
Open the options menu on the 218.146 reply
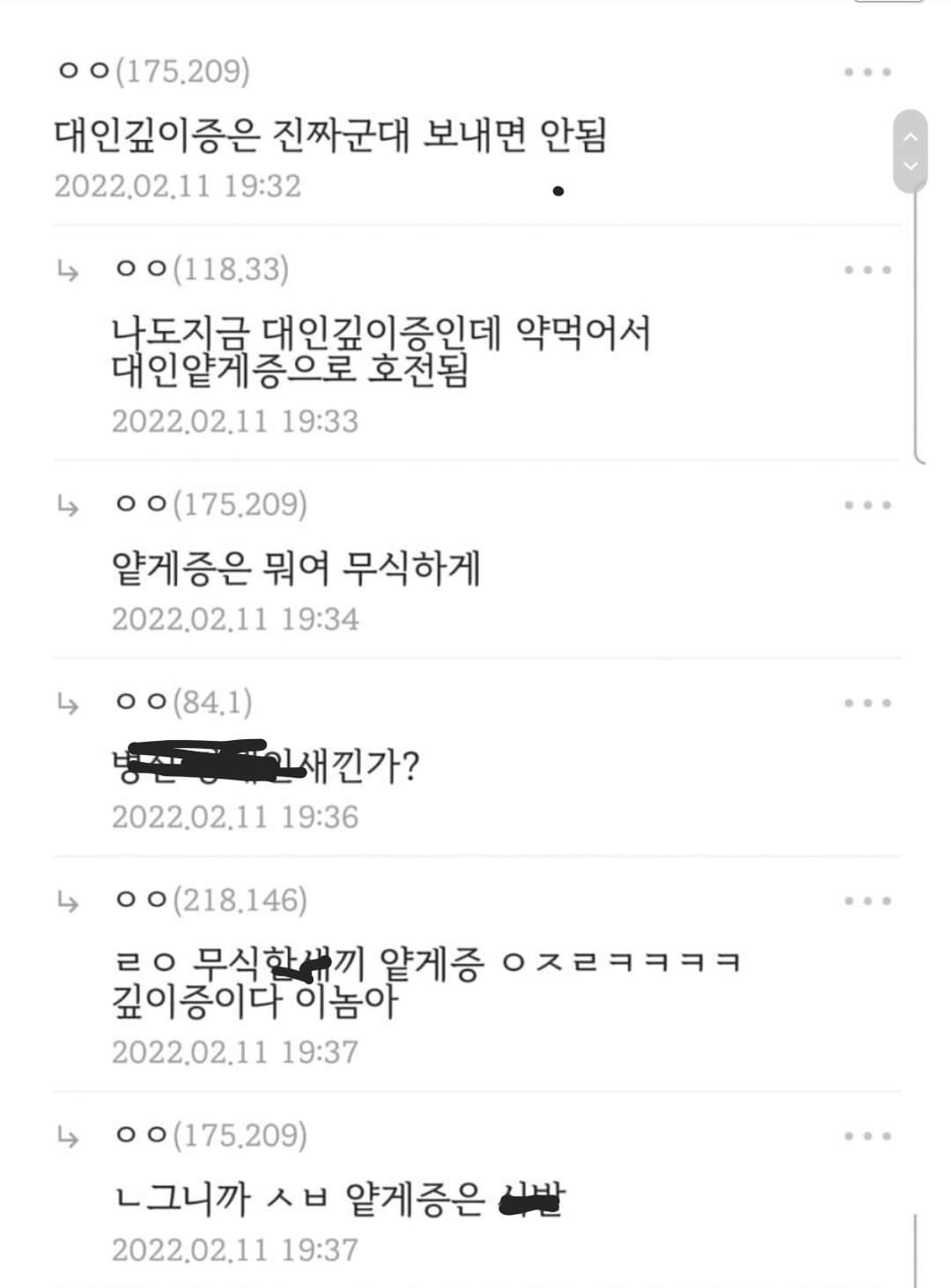[867, 901]
